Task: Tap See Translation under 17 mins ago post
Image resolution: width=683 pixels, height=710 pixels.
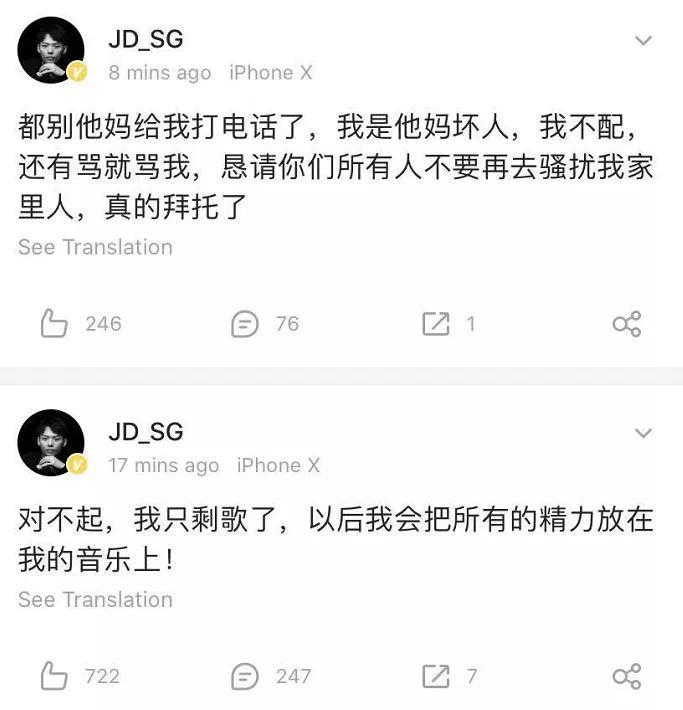Action: (x=95, y=600)
